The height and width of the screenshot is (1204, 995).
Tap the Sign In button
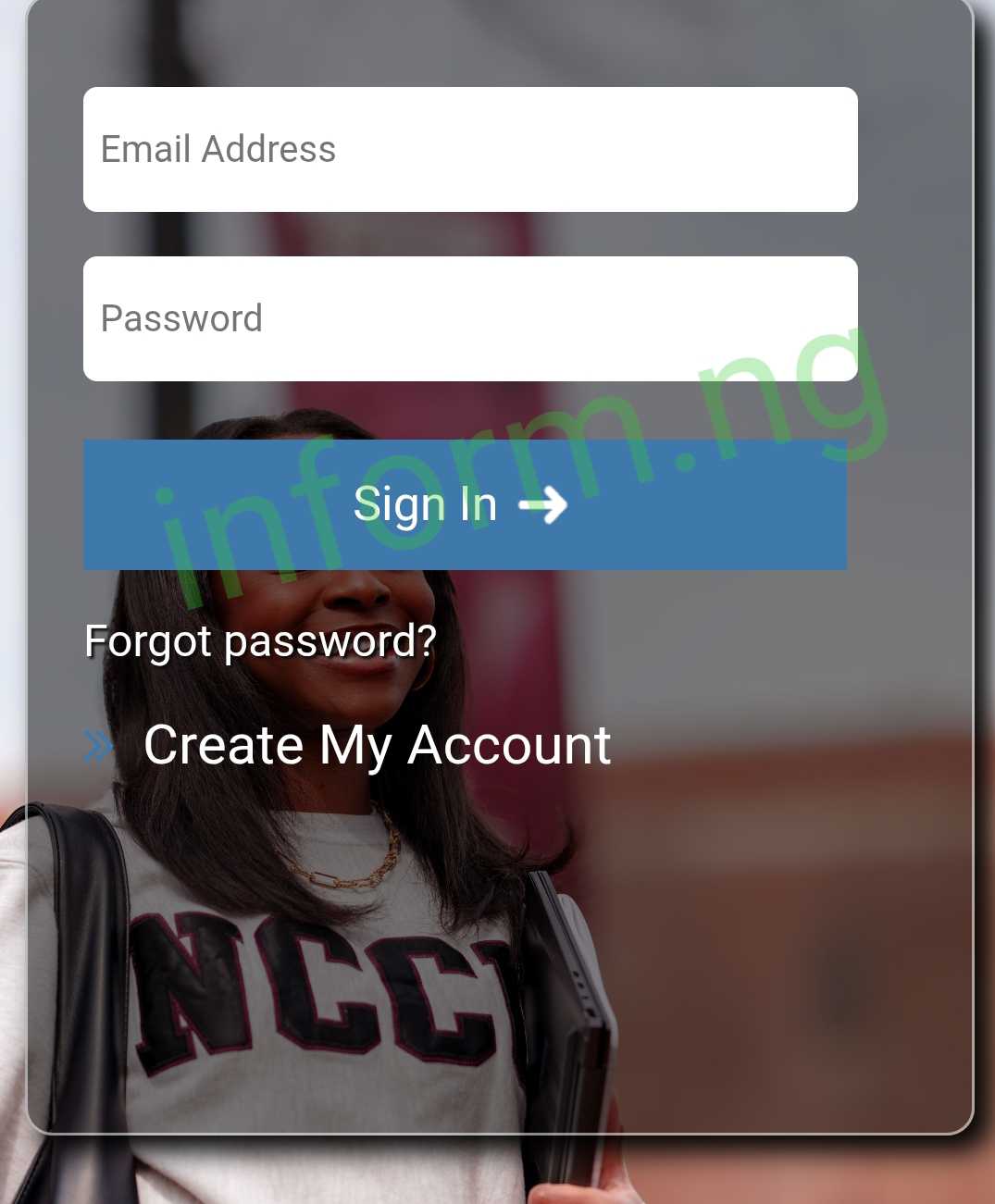click(x=465, y=504)
